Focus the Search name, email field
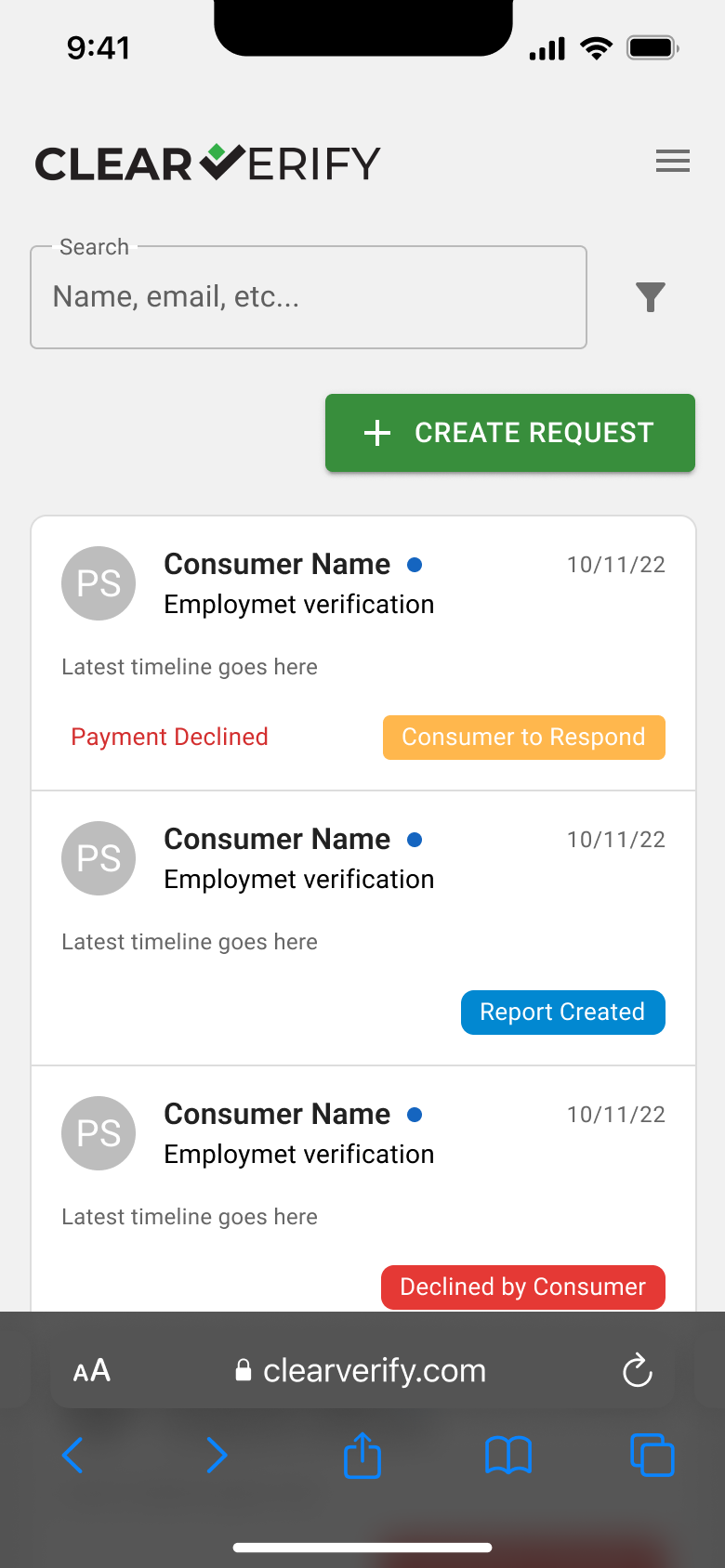 (309, 297)
